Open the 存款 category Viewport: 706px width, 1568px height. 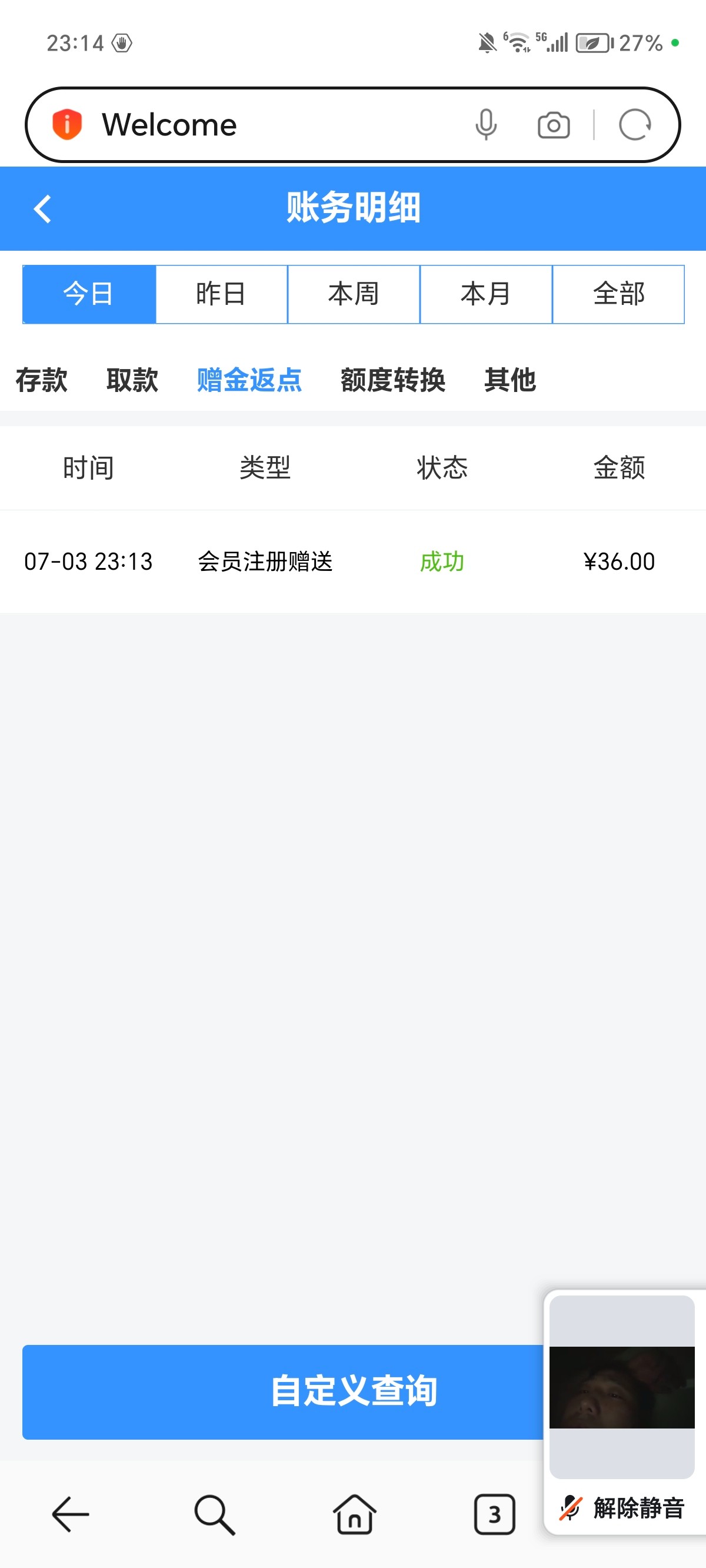click(x=41, y=380)
